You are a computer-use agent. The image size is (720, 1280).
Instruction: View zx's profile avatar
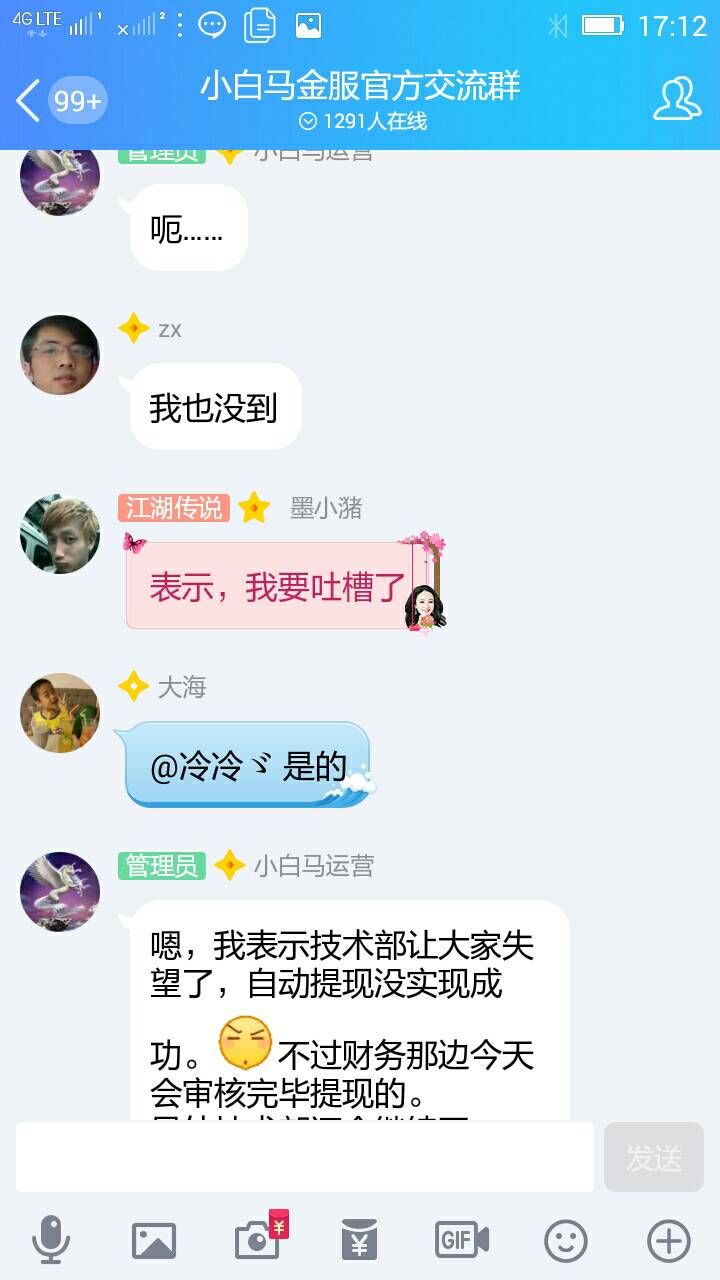tap(60, 355)
